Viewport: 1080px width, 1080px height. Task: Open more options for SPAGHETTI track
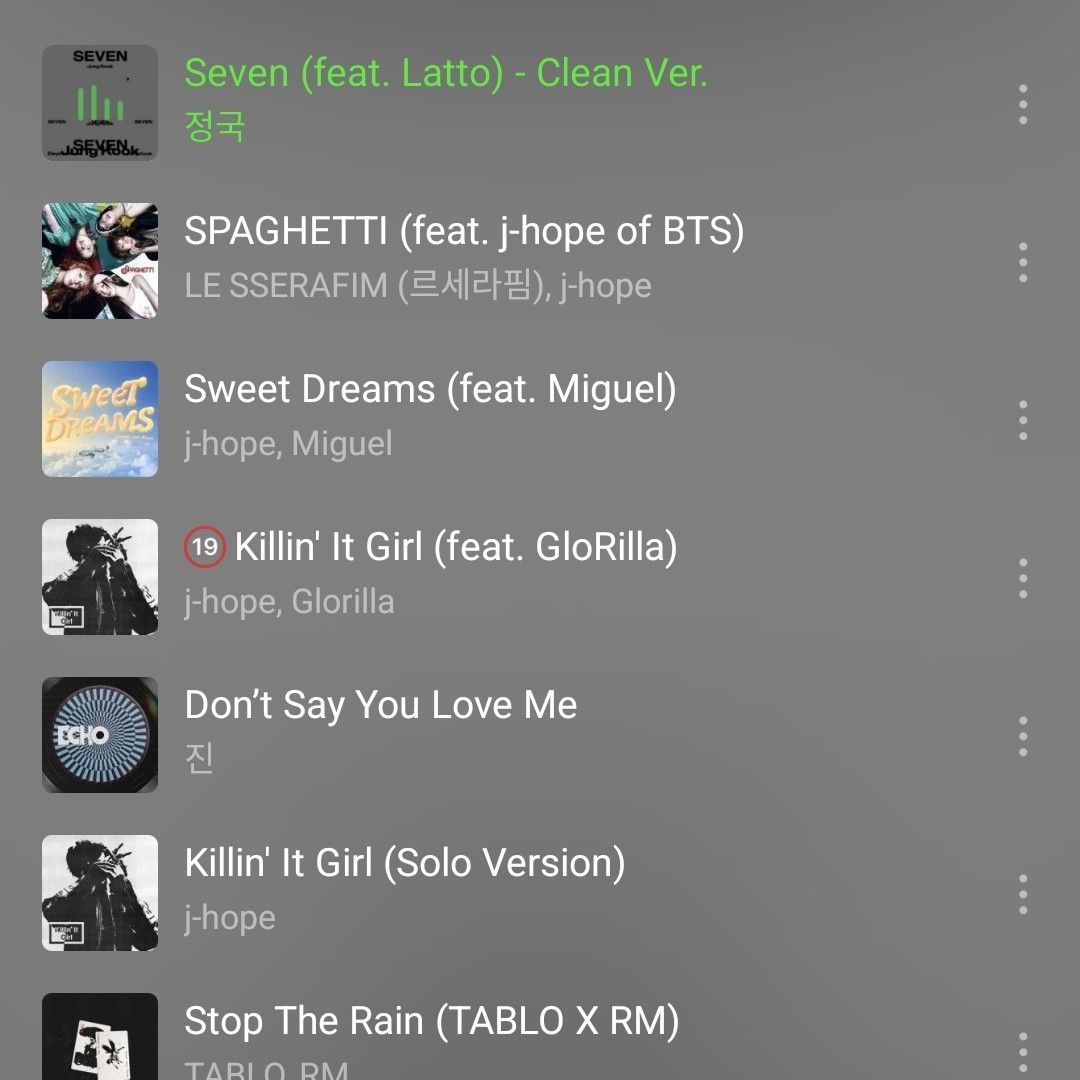[x=1022, y=262]
